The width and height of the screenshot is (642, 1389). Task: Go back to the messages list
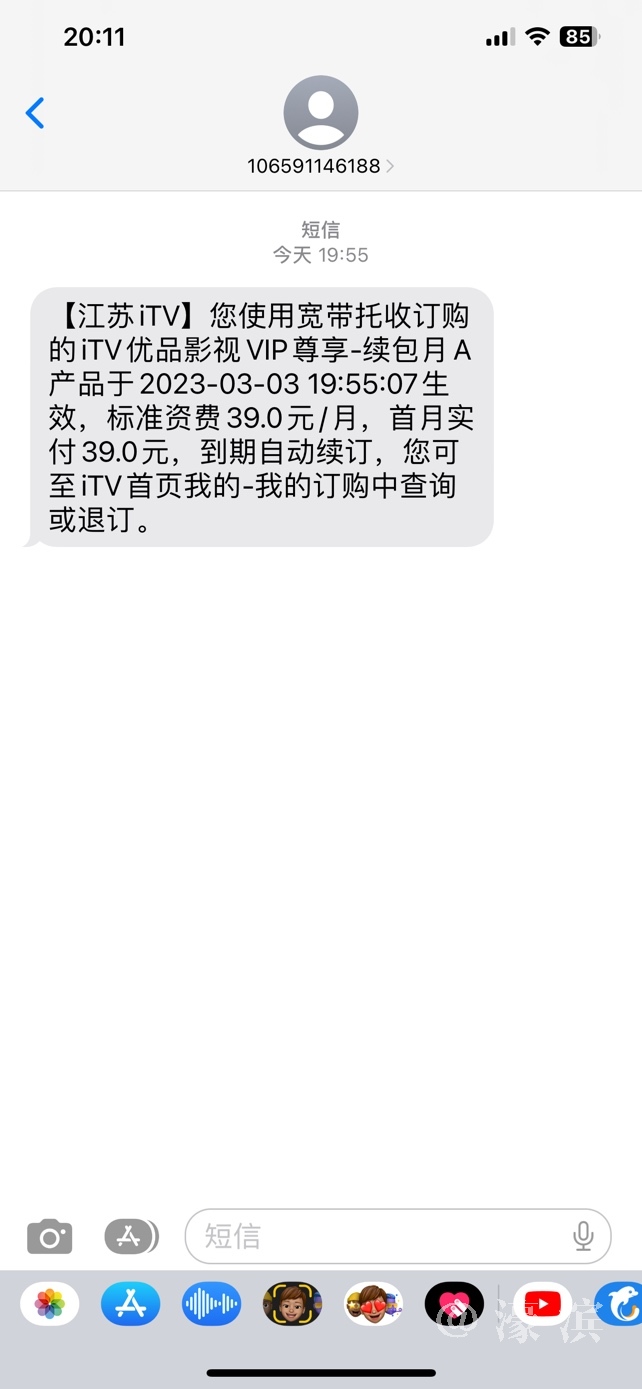coord(35,113)
